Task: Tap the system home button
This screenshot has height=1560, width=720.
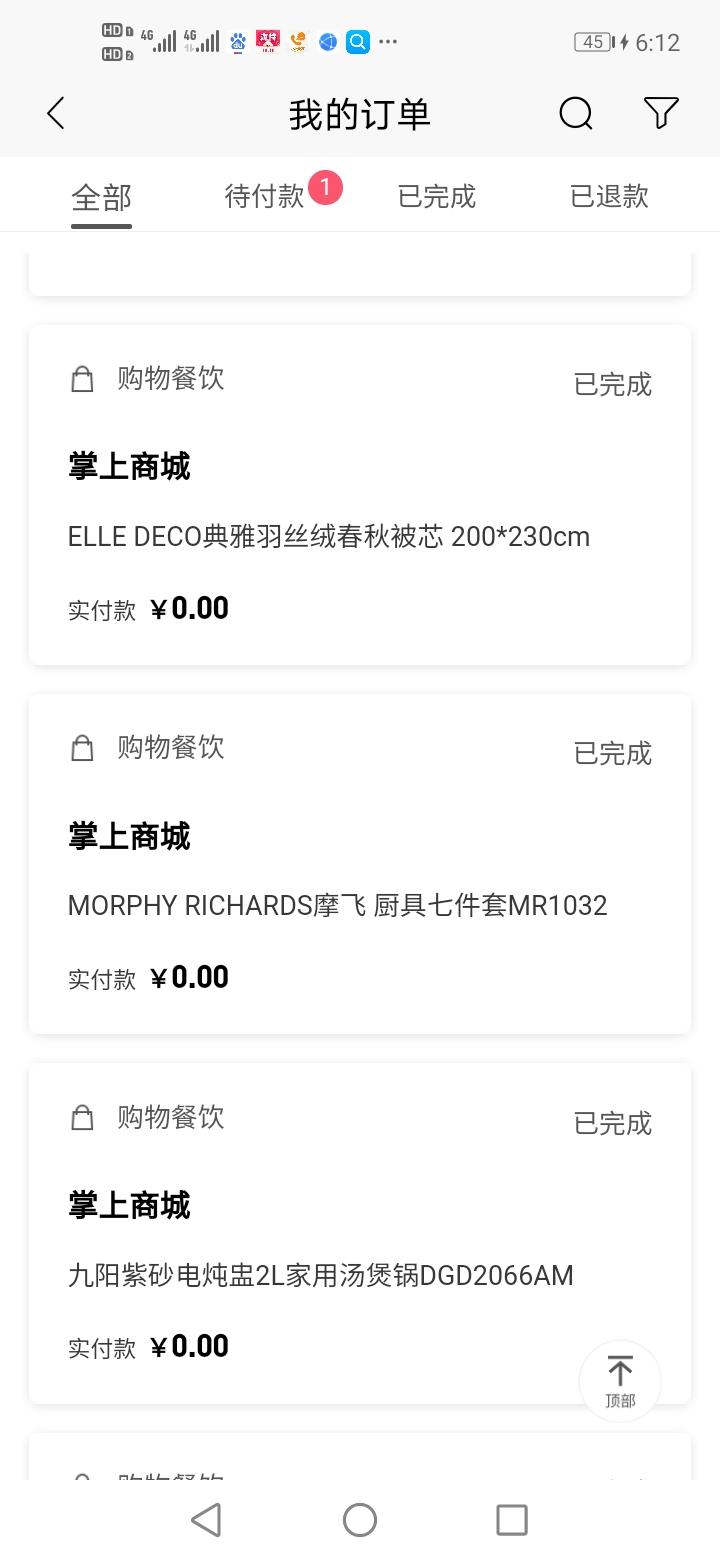Action: coord(360,1520)
